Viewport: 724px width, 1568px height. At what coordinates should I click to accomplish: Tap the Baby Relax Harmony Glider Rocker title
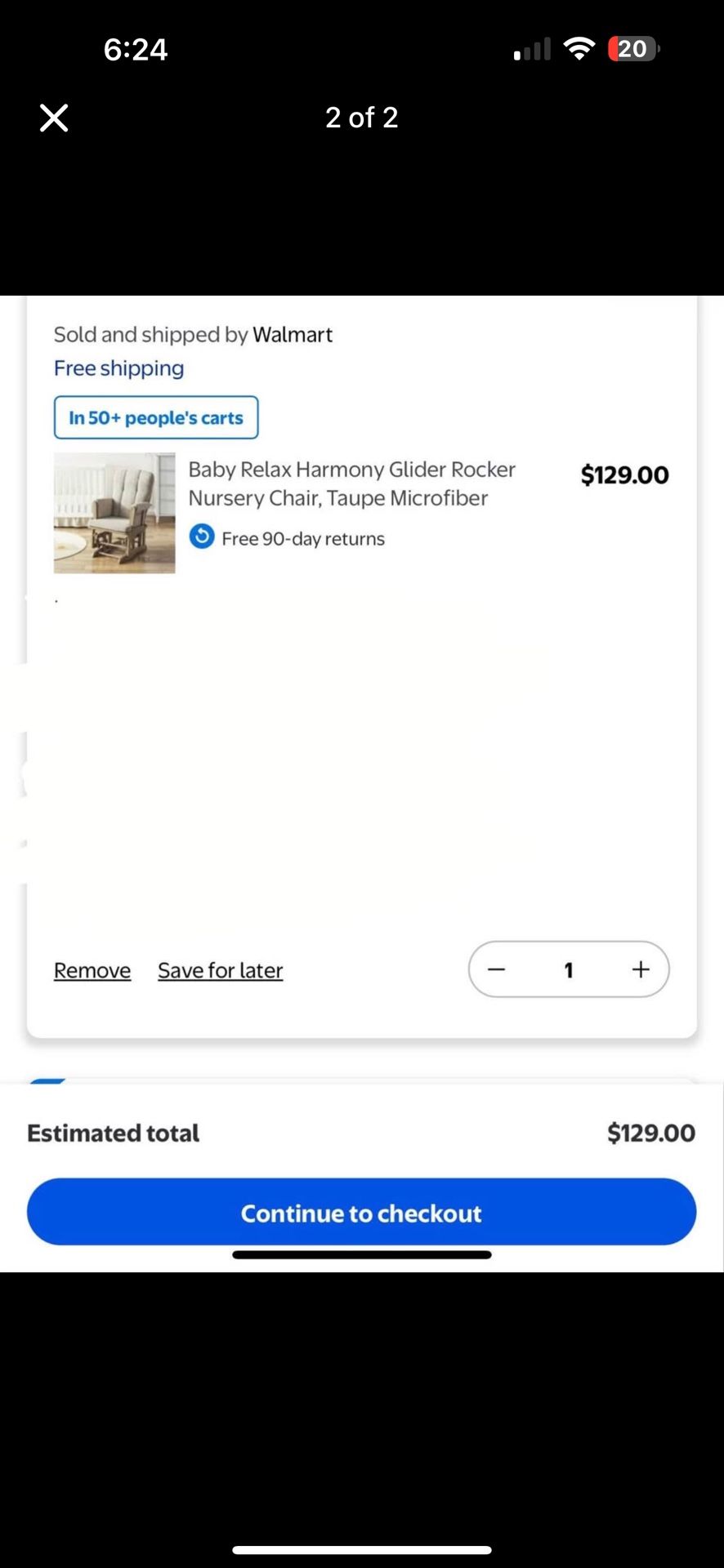tap(351, 483)
